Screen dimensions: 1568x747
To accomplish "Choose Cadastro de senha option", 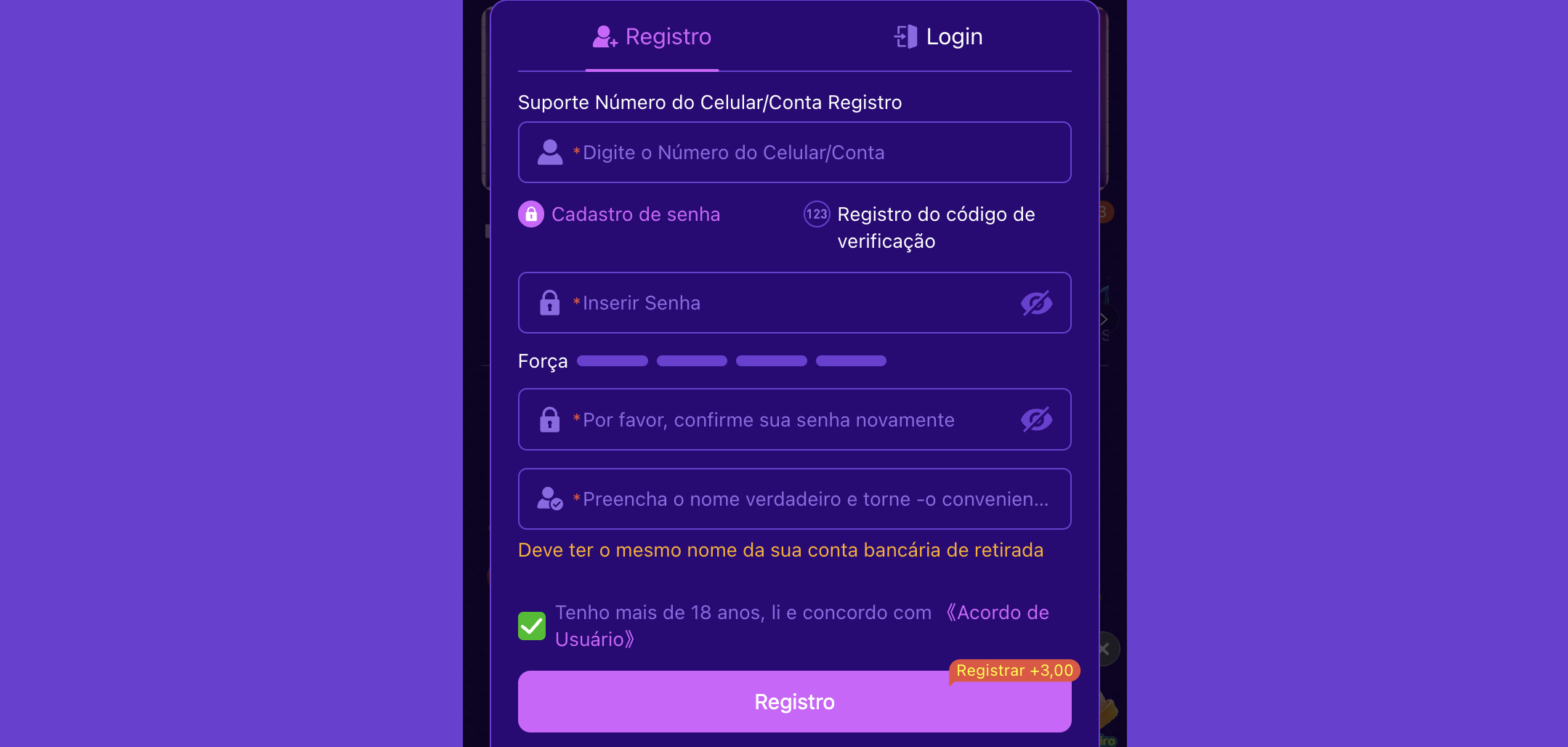I will 619,214.
